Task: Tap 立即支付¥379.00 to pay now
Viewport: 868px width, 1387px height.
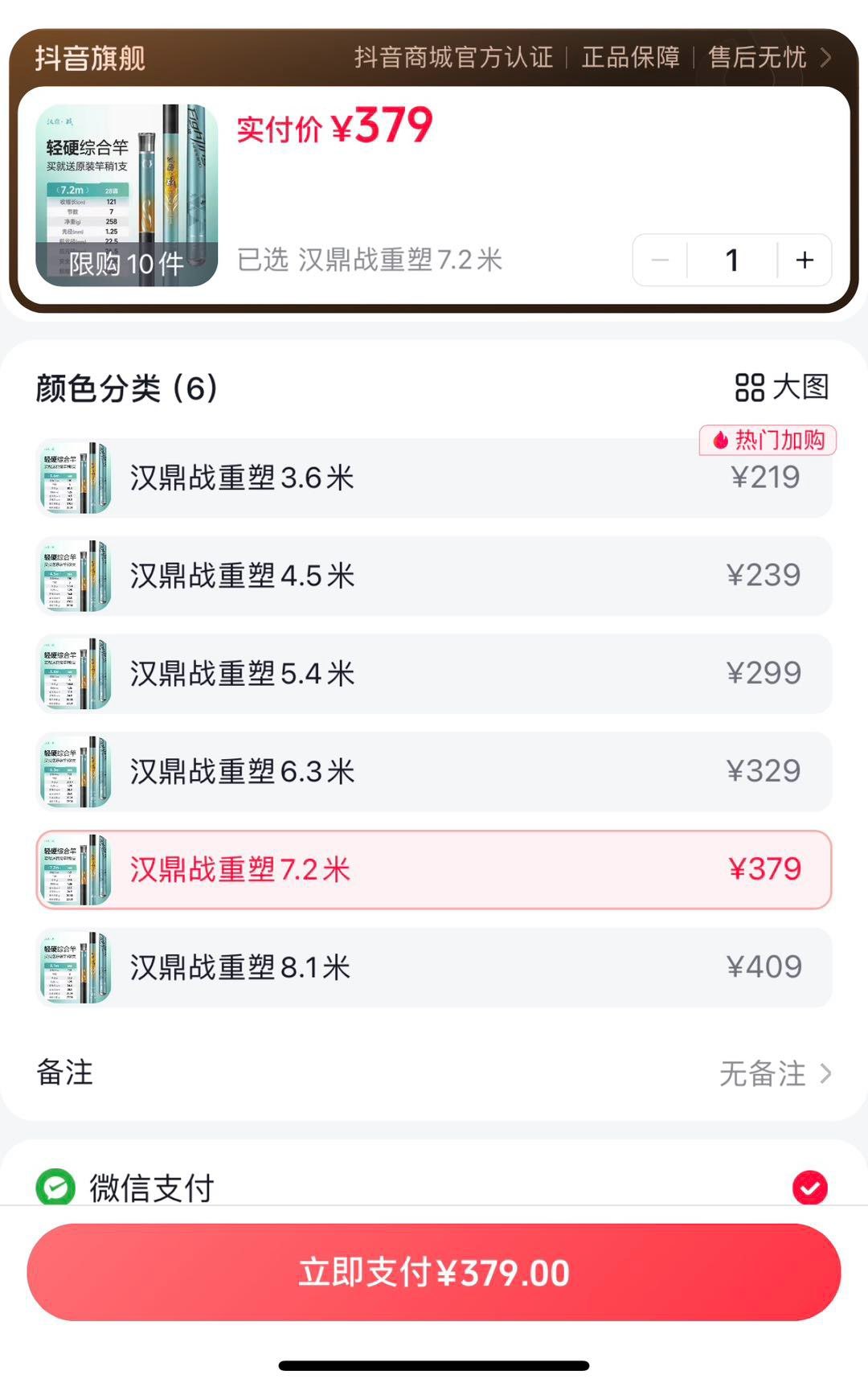Action: [x=434, y=1272]
